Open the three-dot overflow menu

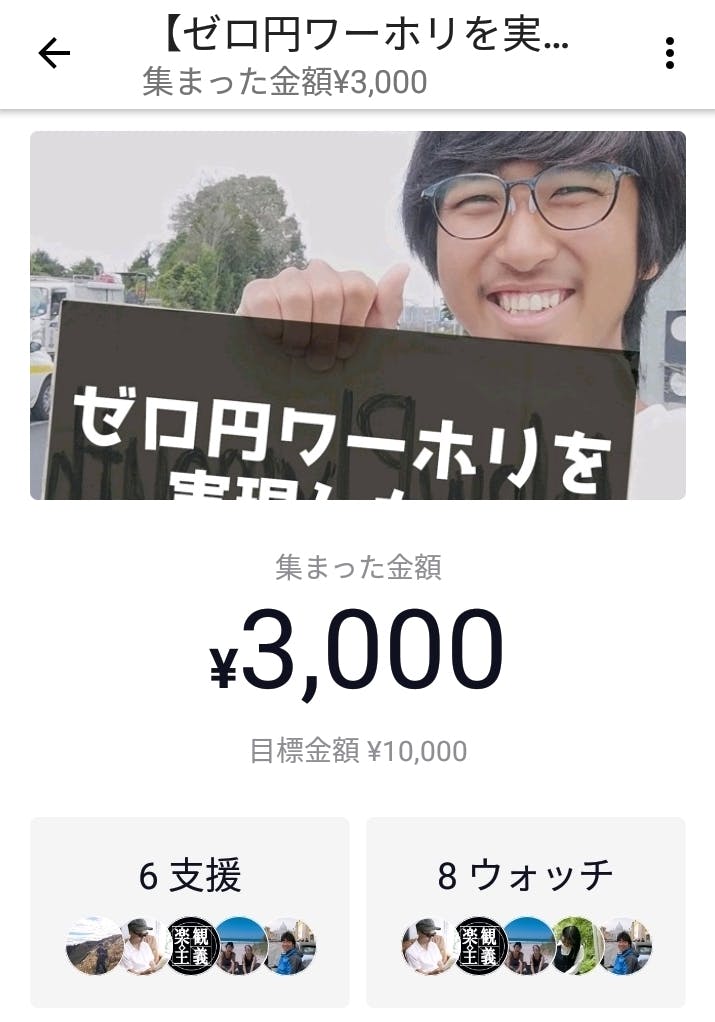point(669,53)
